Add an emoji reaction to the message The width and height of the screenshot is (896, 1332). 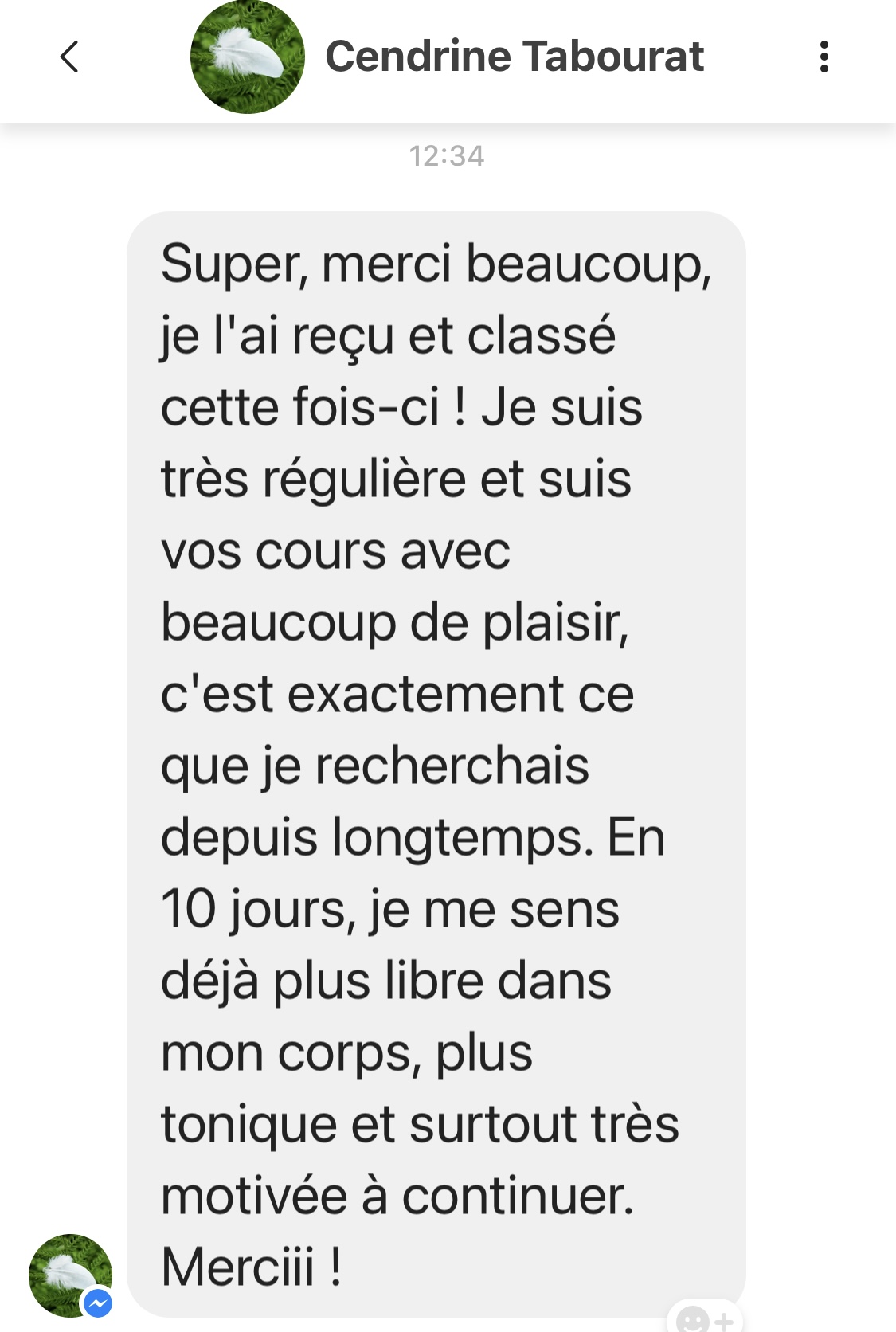point(705,1316)
